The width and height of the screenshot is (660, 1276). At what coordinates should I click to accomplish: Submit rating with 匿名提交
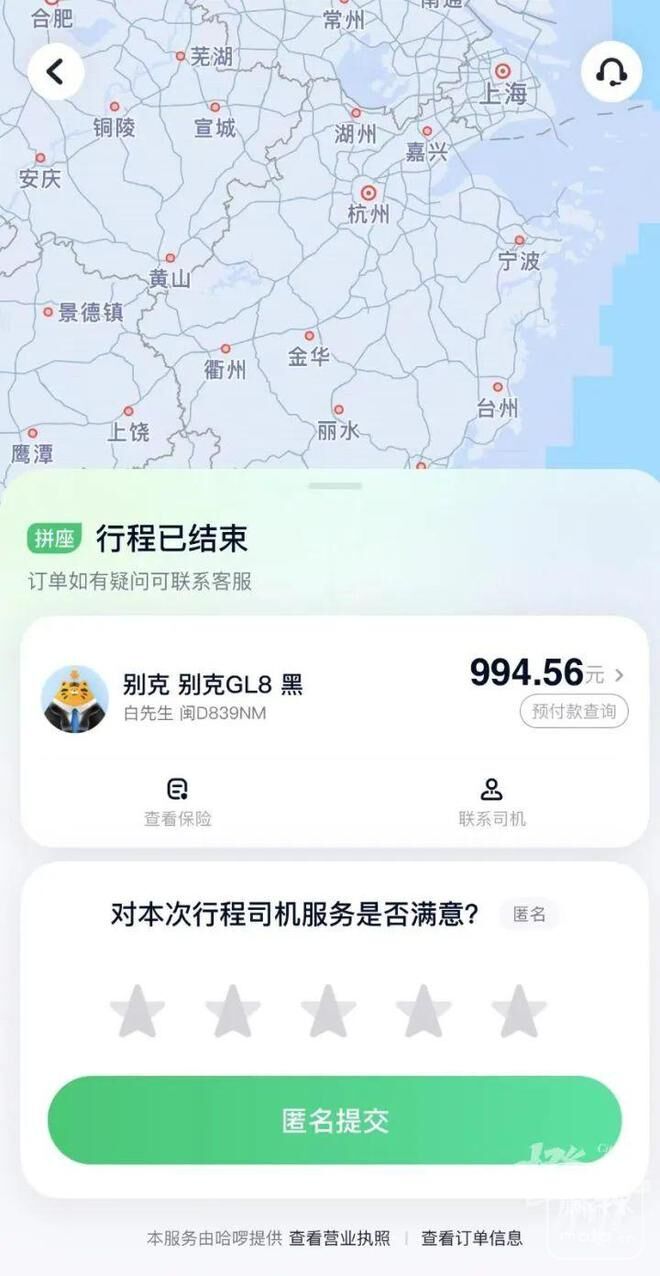[334, 1120]
